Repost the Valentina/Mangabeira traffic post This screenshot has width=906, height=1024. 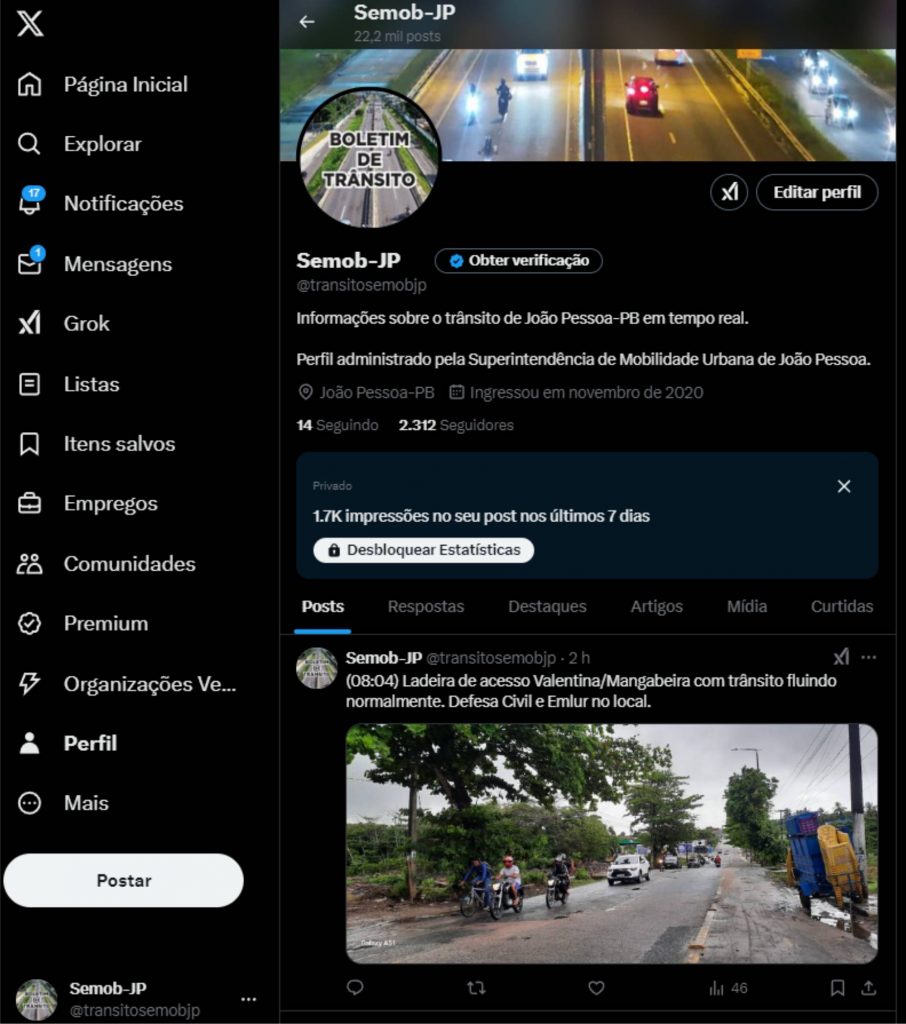476,988
